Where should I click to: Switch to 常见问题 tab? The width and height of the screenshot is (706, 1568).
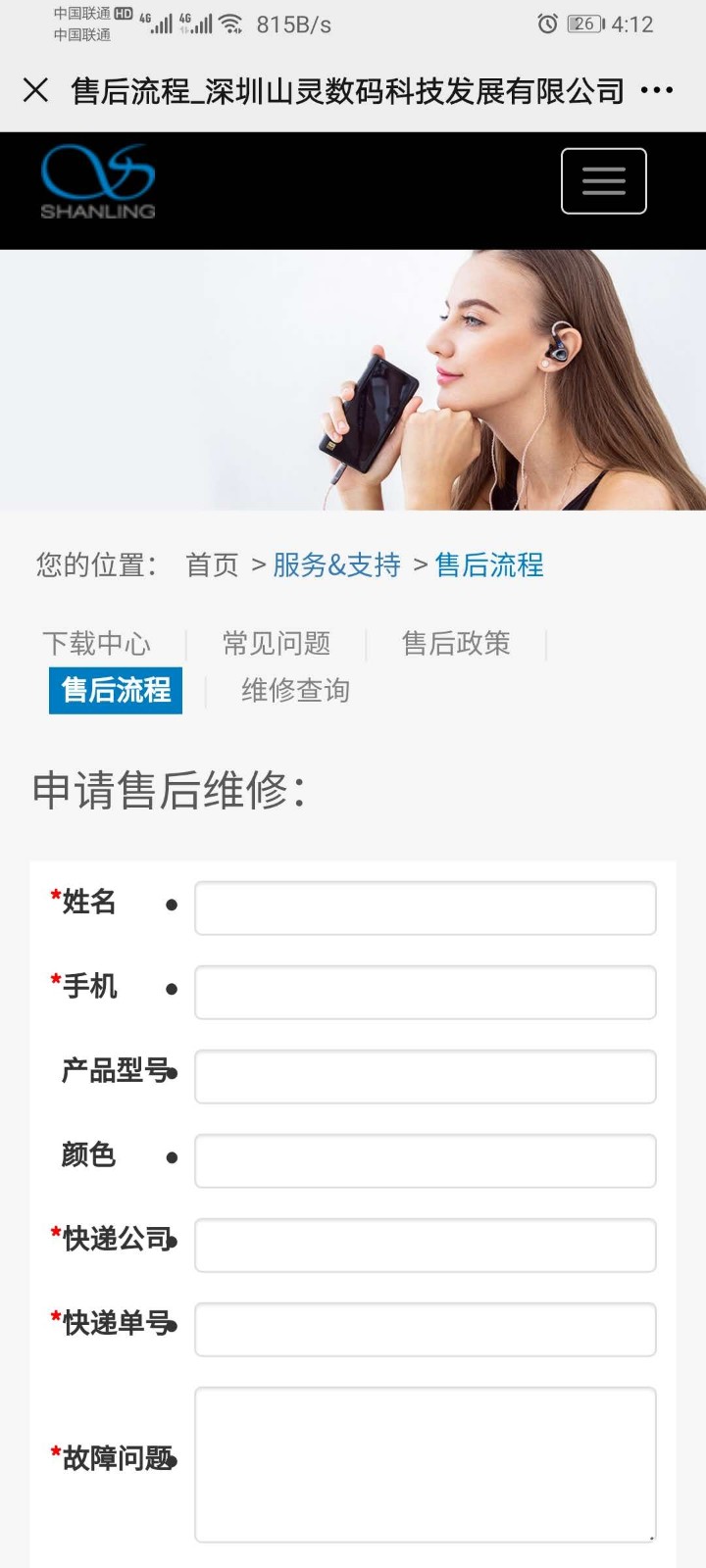[277, 644]
